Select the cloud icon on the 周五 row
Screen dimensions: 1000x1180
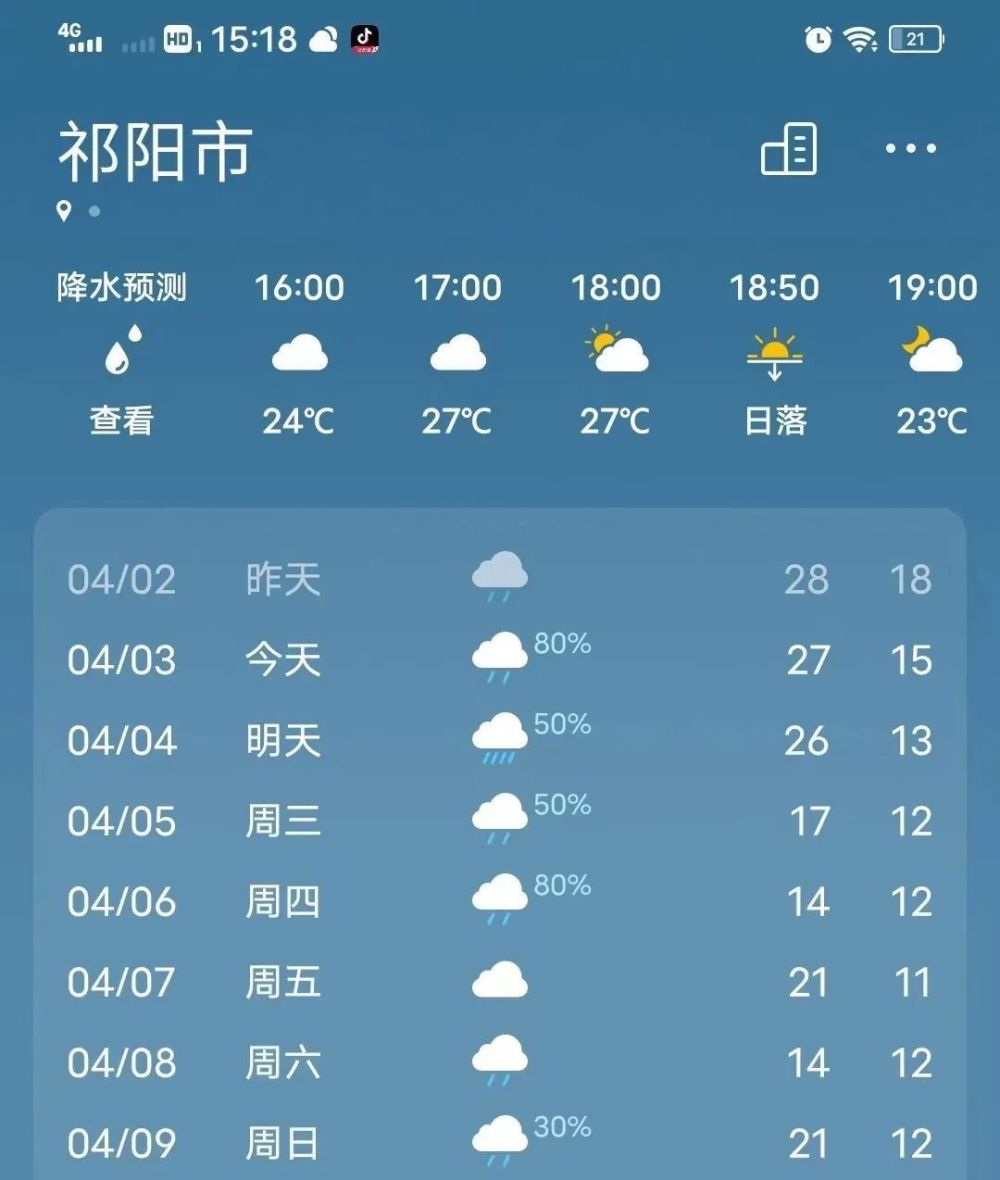pos(500,978)
